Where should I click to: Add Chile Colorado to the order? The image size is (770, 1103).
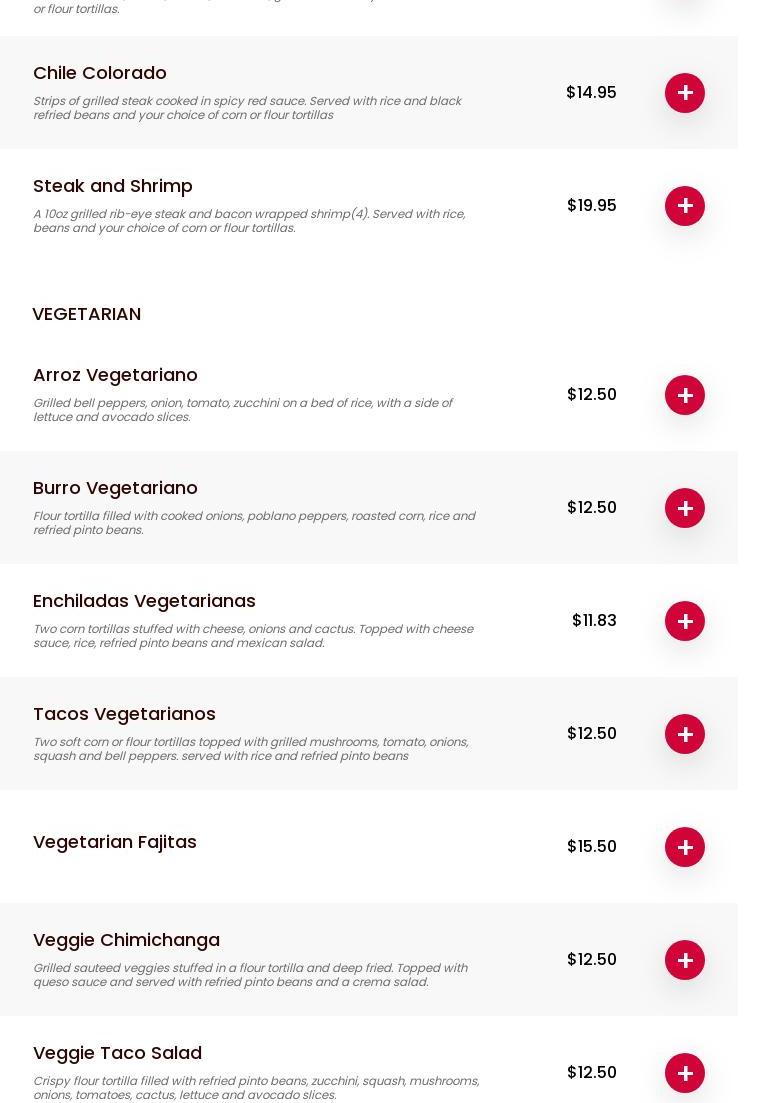pos(685,93)
